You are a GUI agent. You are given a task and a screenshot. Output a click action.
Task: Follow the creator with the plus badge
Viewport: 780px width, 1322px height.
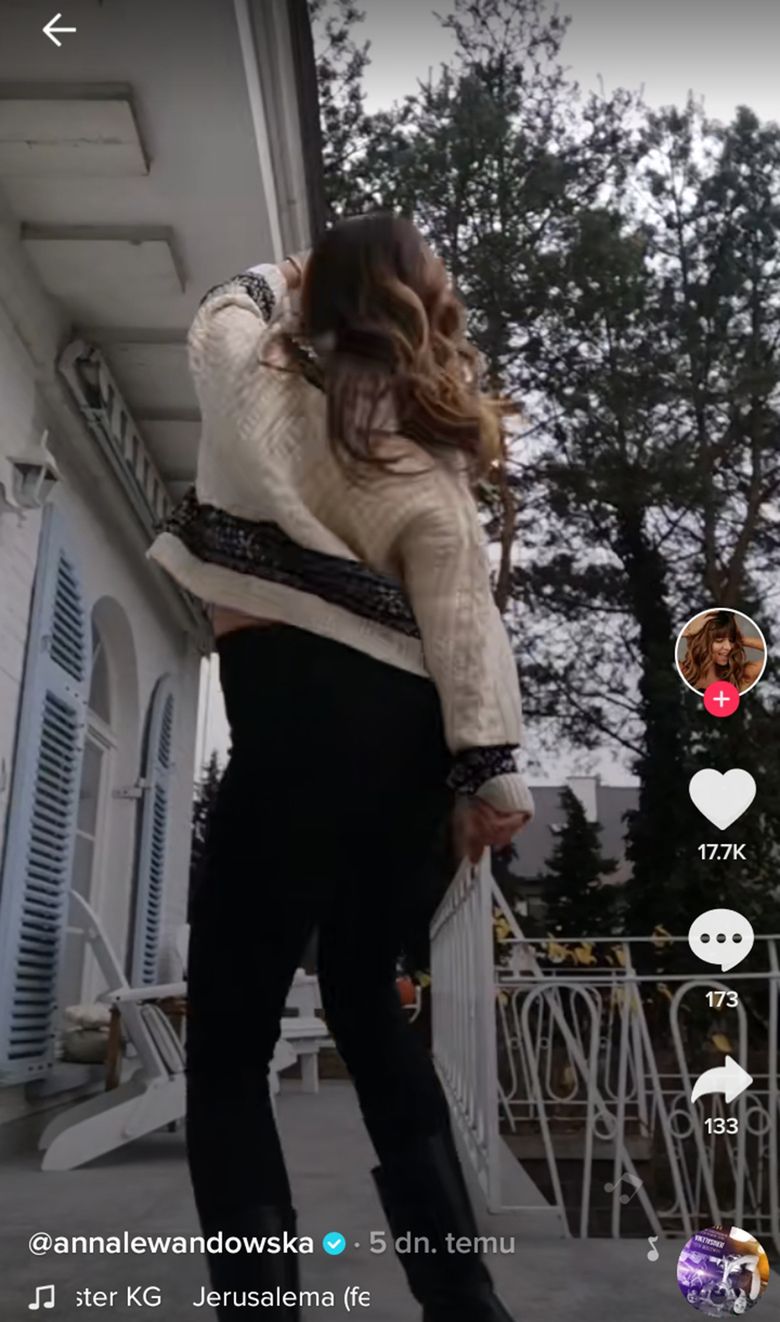(721, 699)
